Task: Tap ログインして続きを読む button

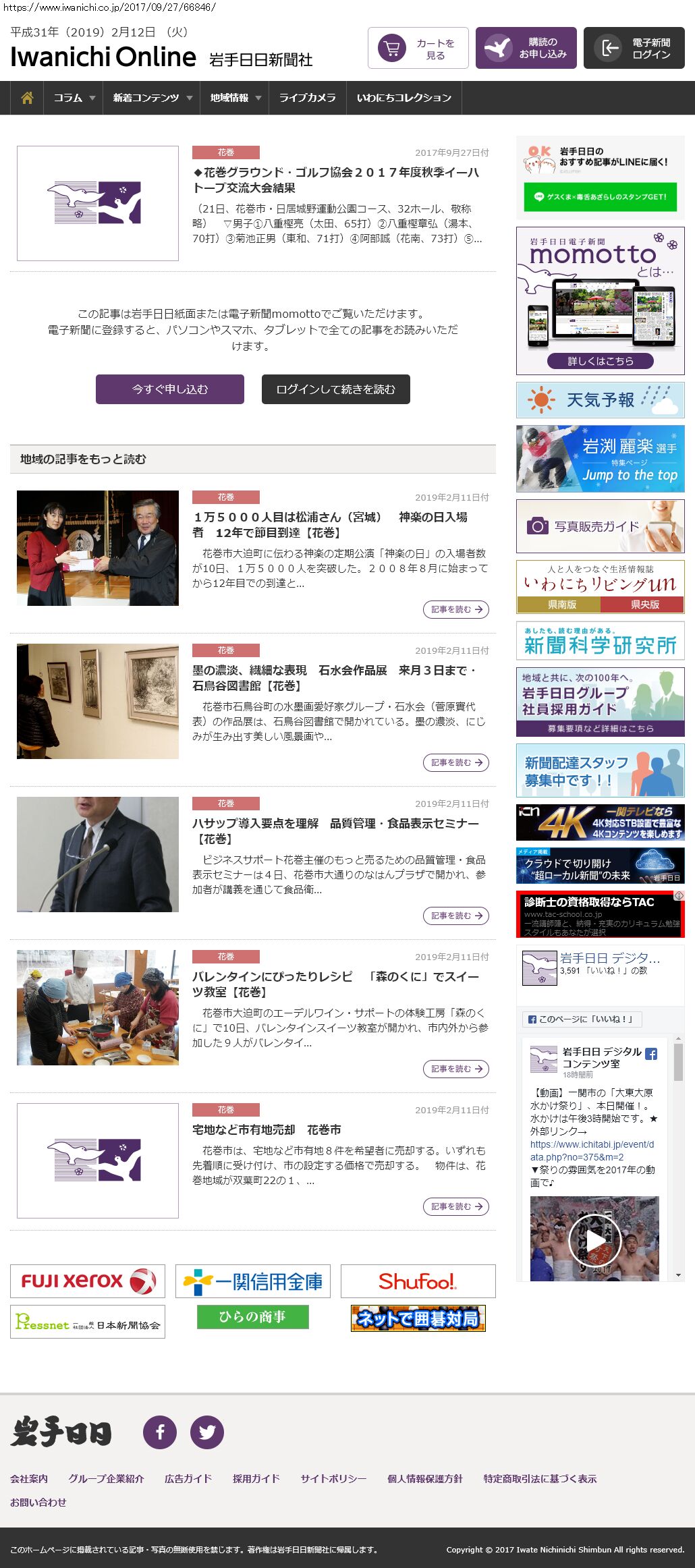Action: click(x=335, y=389)
